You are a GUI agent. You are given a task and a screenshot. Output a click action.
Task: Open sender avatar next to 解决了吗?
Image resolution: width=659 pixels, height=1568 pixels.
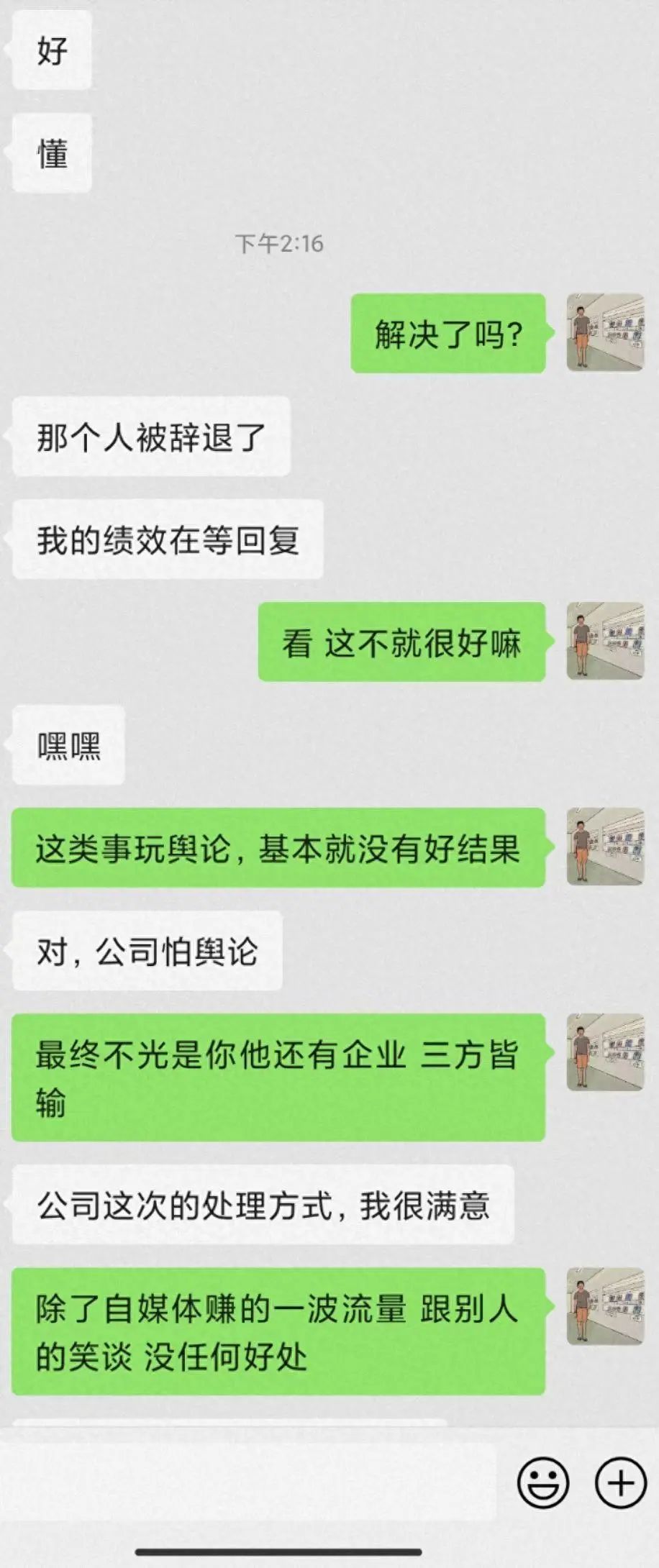tap(605, 332)
